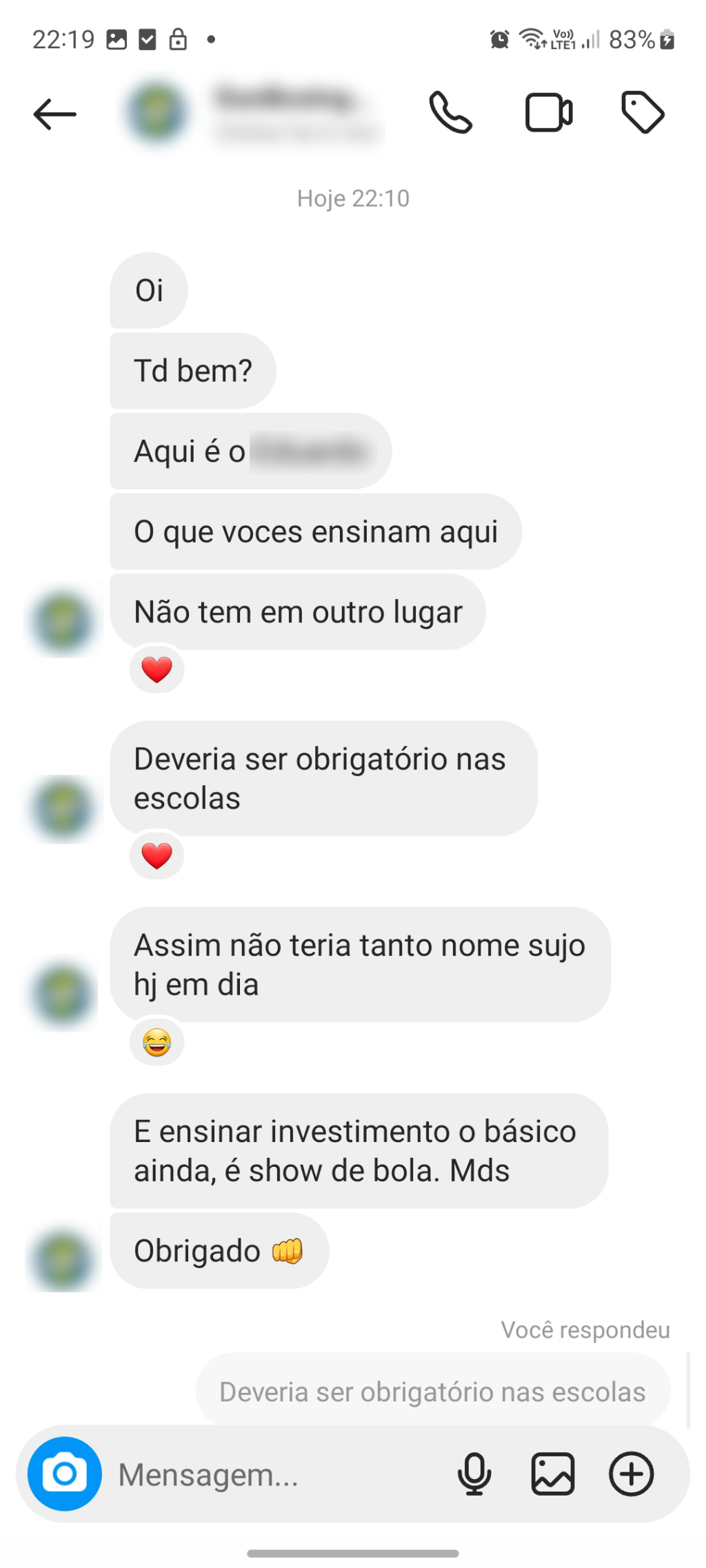706x1568 pixels.
Task: Attach a photo from gallery
Action: 553,1474
